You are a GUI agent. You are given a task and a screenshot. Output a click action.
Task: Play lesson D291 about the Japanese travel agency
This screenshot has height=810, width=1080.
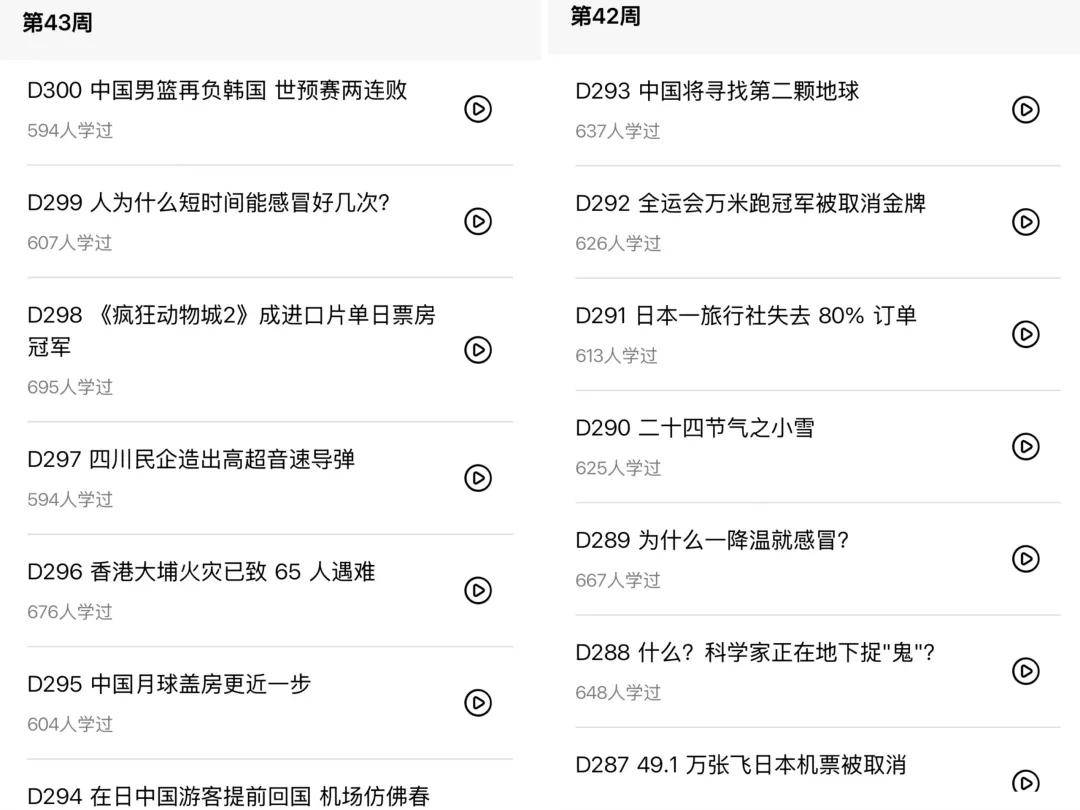pos(1026,334)
